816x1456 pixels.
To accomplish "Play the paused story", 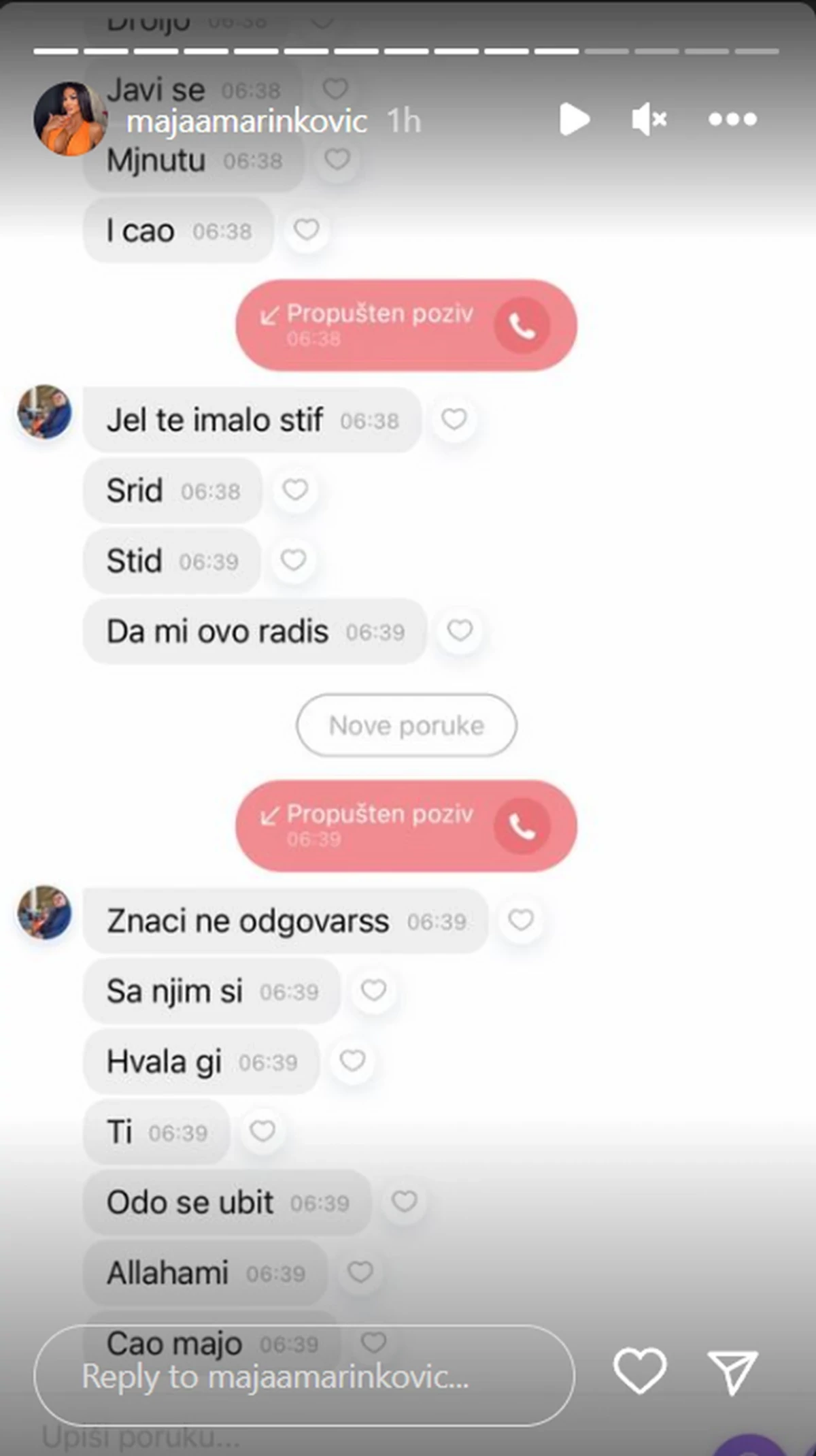I will click(574, 120).
